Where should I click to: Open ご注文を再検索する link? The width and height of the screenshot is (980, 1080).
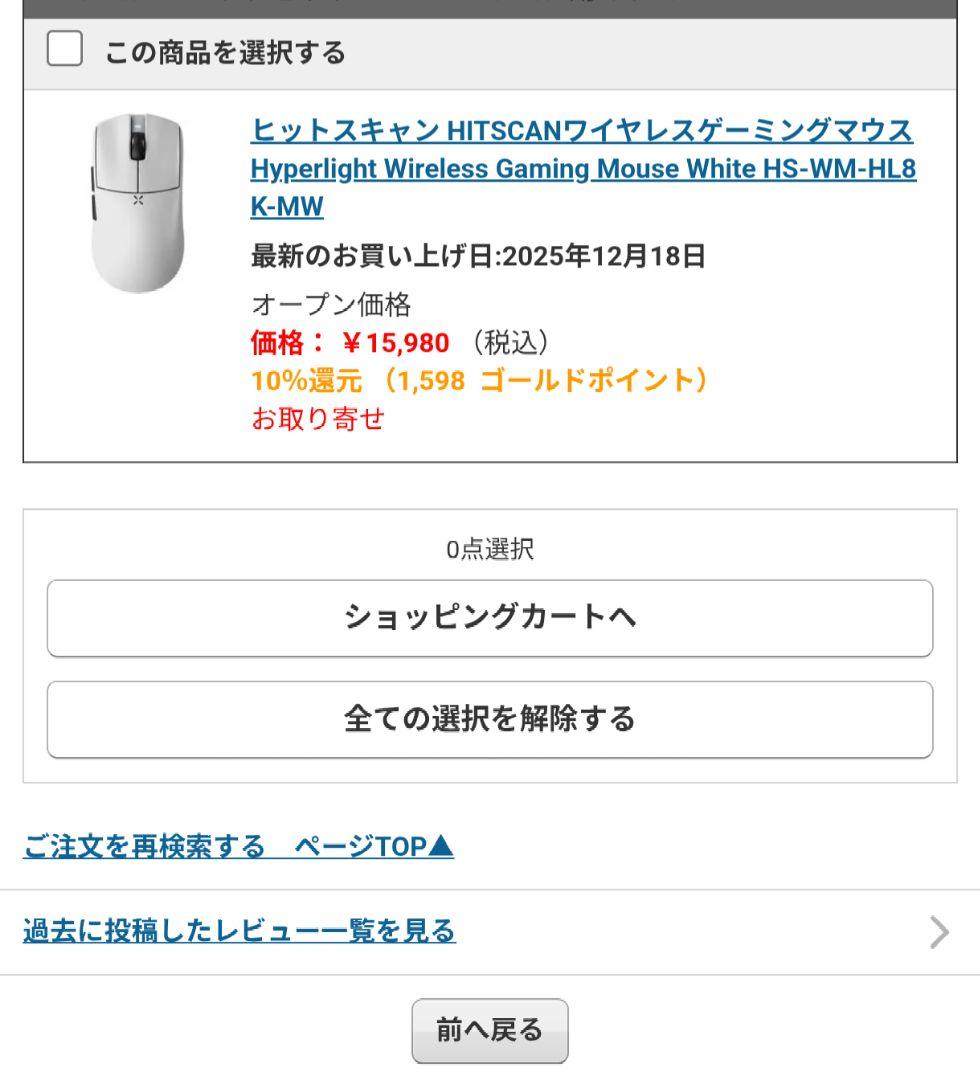coord(144,846)
